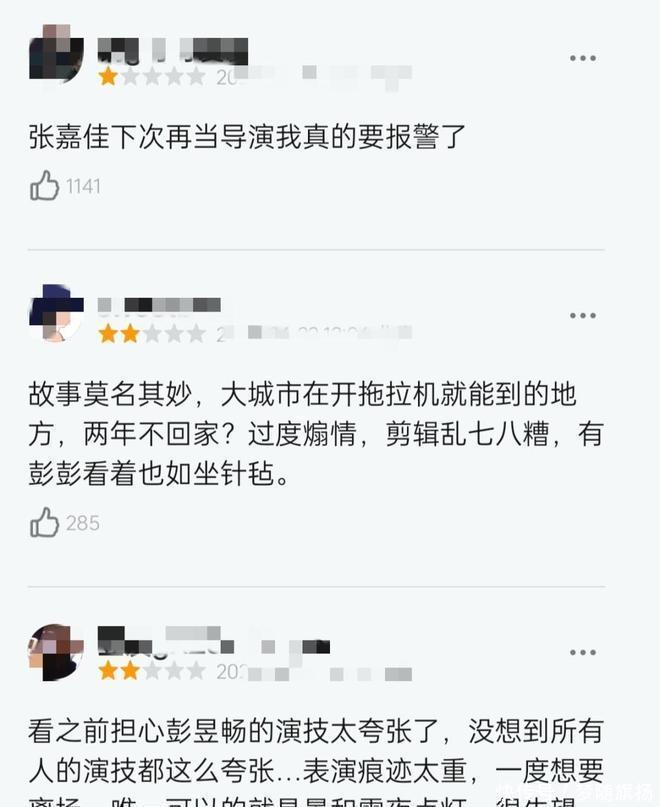This screenshot has height=807, width=660.
Task: Open the overflow menu on the 彭昱畅演技 review
Action: (x=582, y=652)
